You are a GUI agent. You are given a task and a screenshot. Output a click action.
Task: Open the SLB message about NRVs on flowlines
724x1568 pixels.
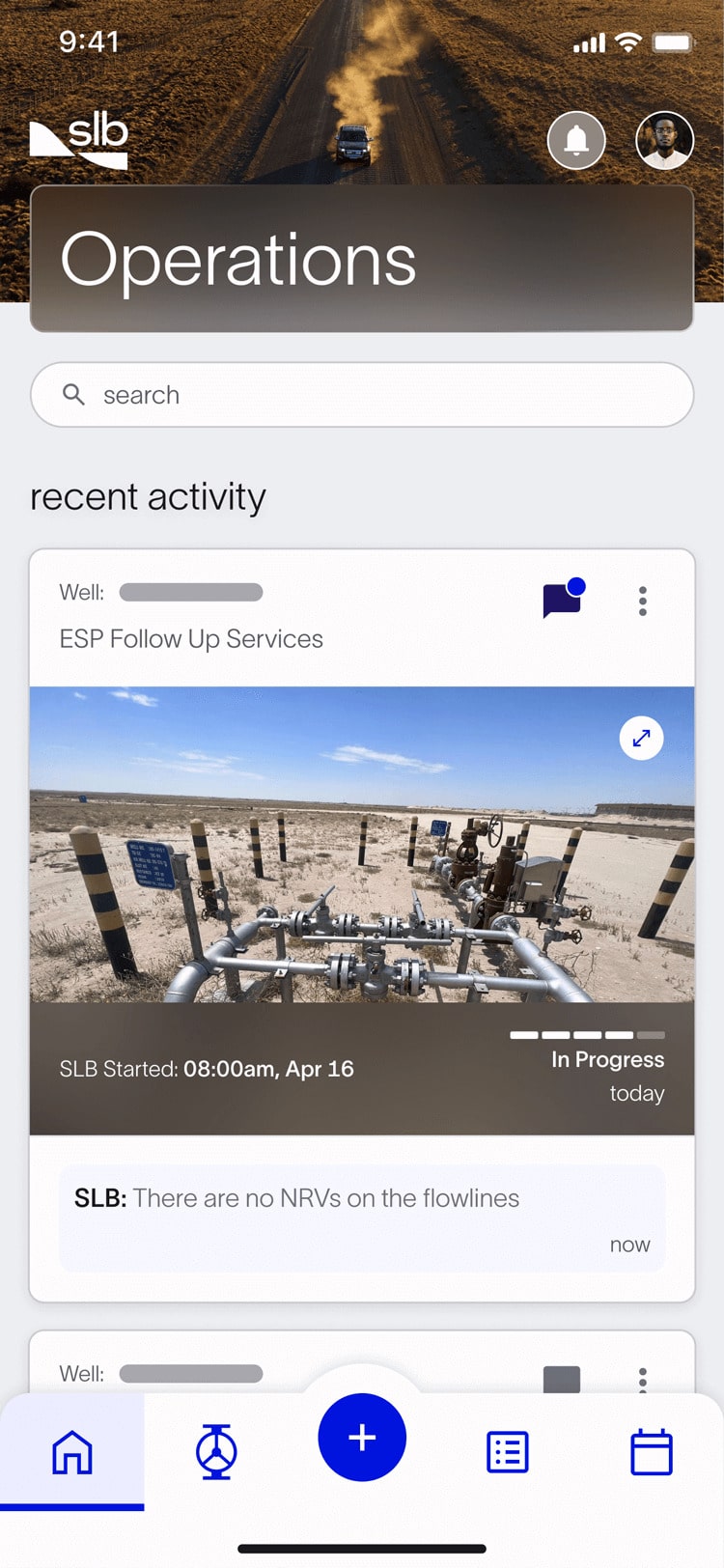click(362, 1218)
